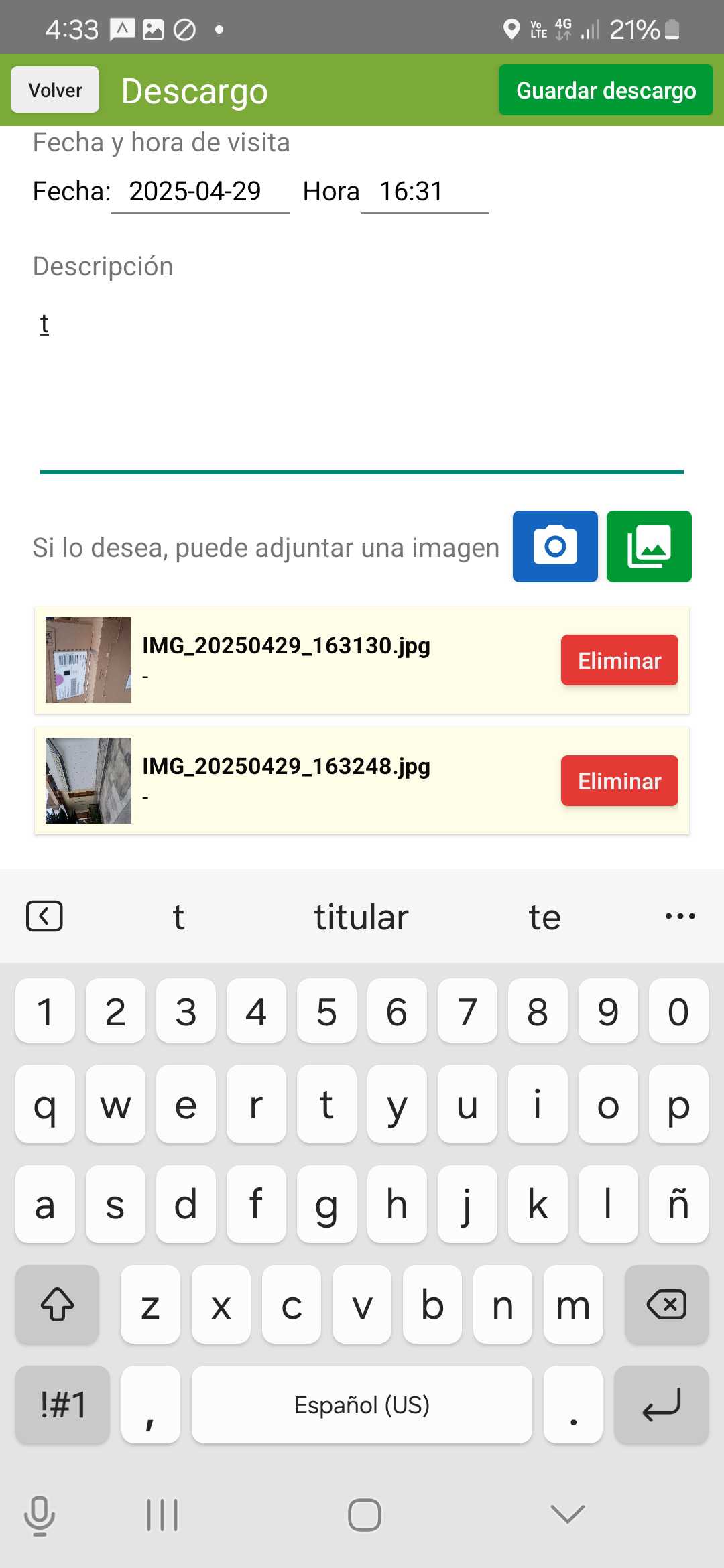Choose the keyboard suggestion "titular"
724x1568 pixels.
[361, 917]
